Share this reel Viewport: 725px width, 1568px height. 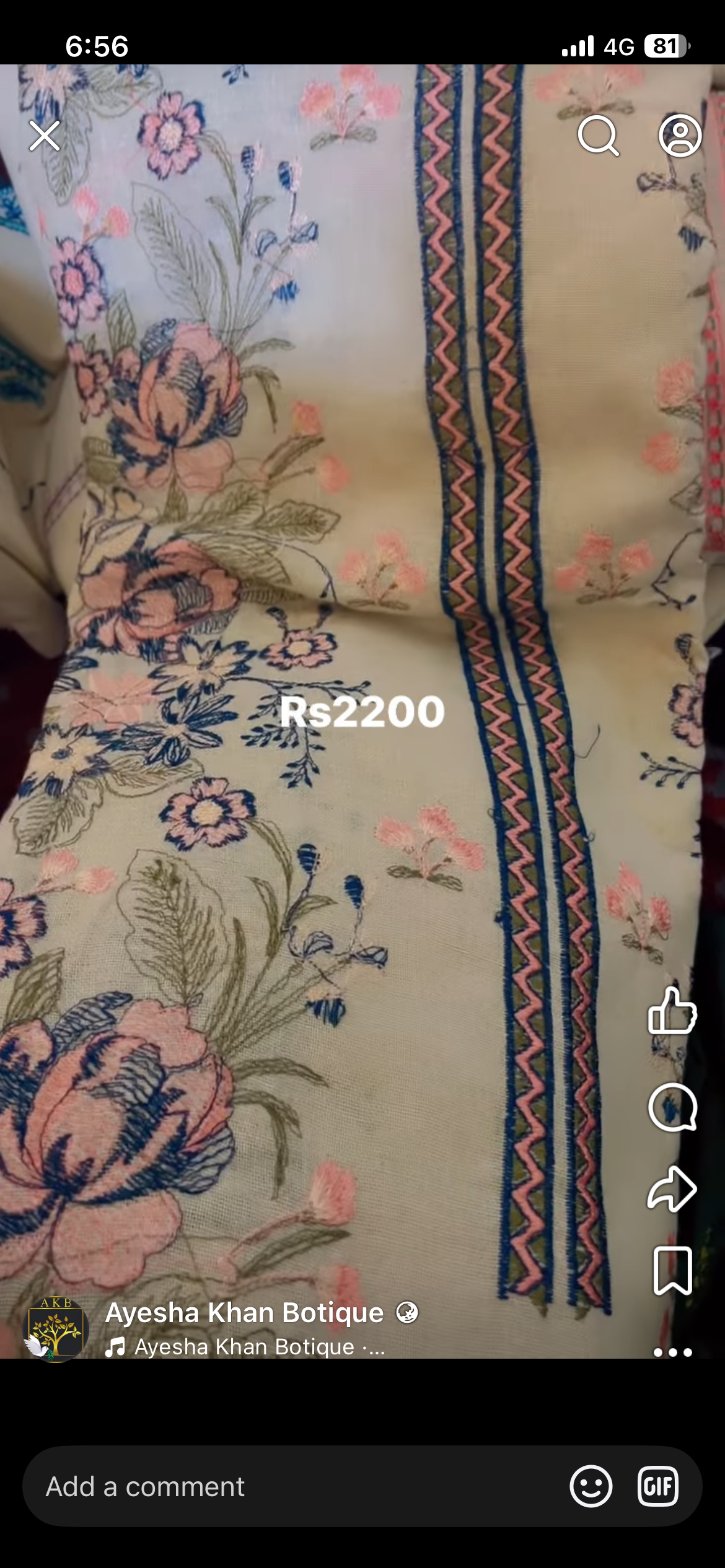[672, 1189]
